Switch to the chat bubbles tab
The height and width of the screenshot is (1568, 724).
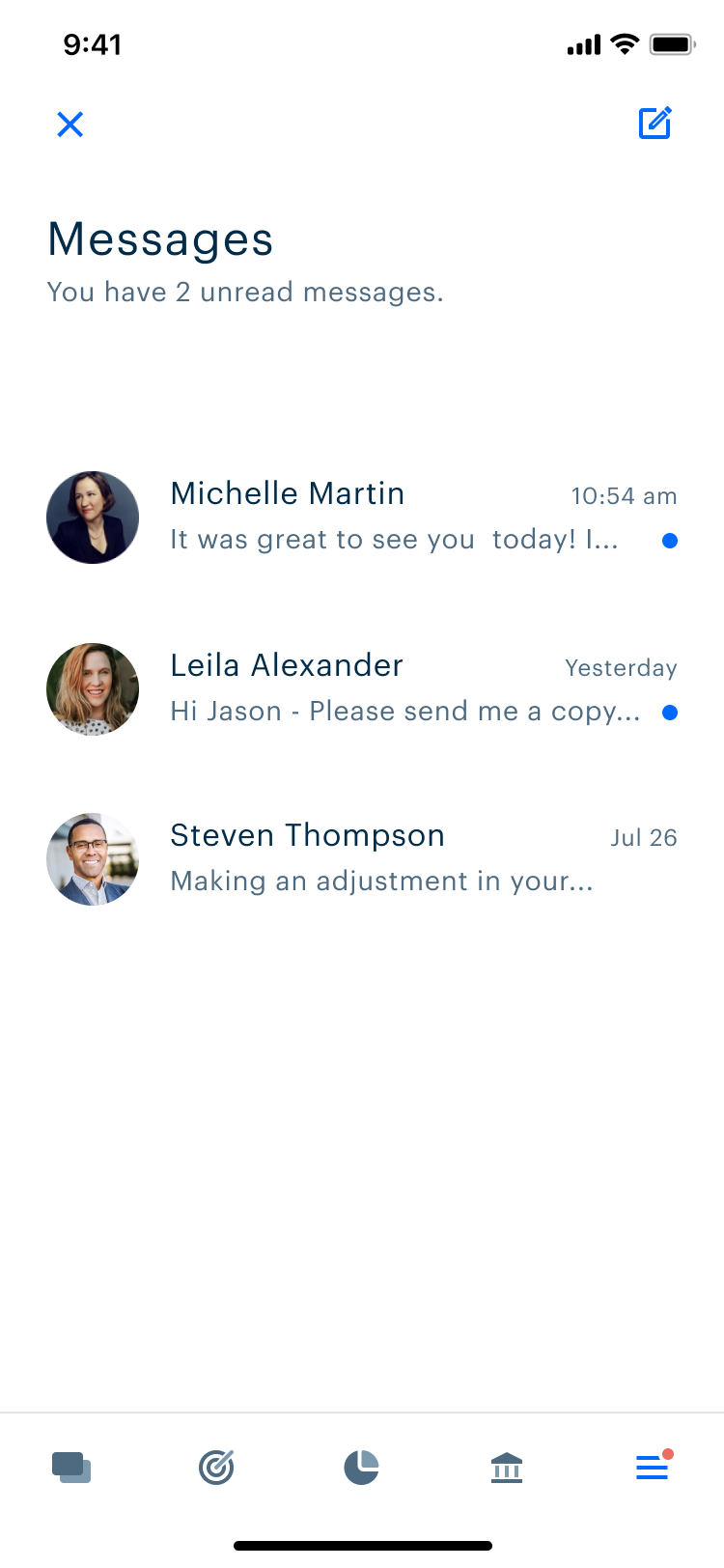71,1468
